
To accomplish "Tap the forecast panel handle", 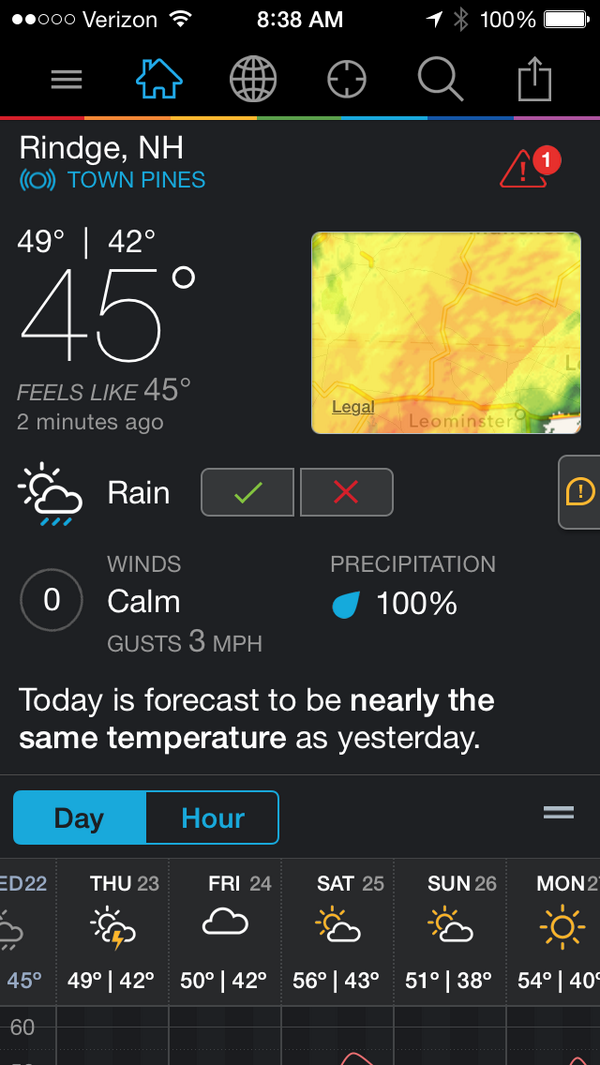I will pos(558,812).
